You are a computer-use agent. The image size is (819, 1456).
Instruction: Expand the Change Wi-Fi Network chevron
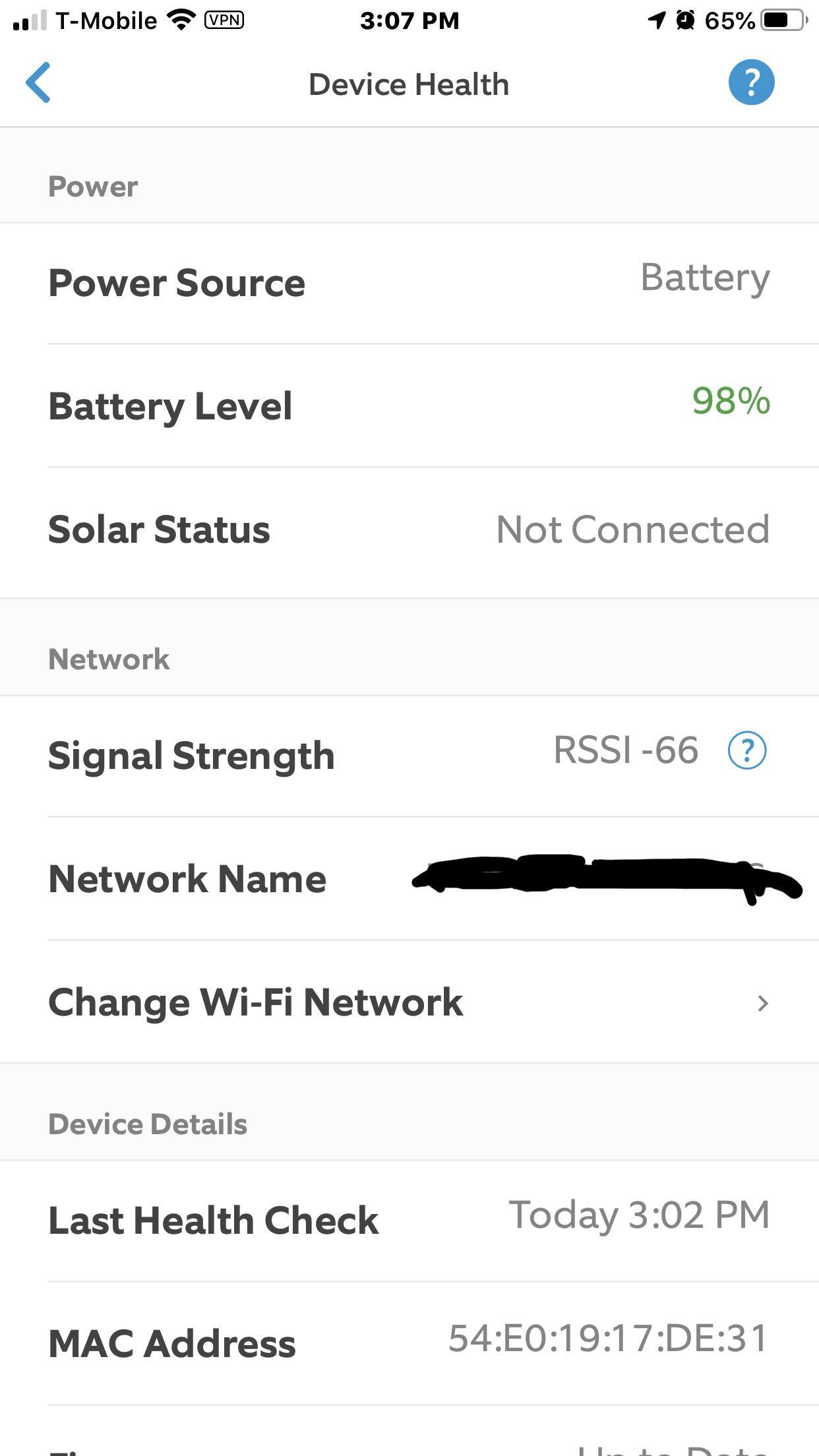762,1003
